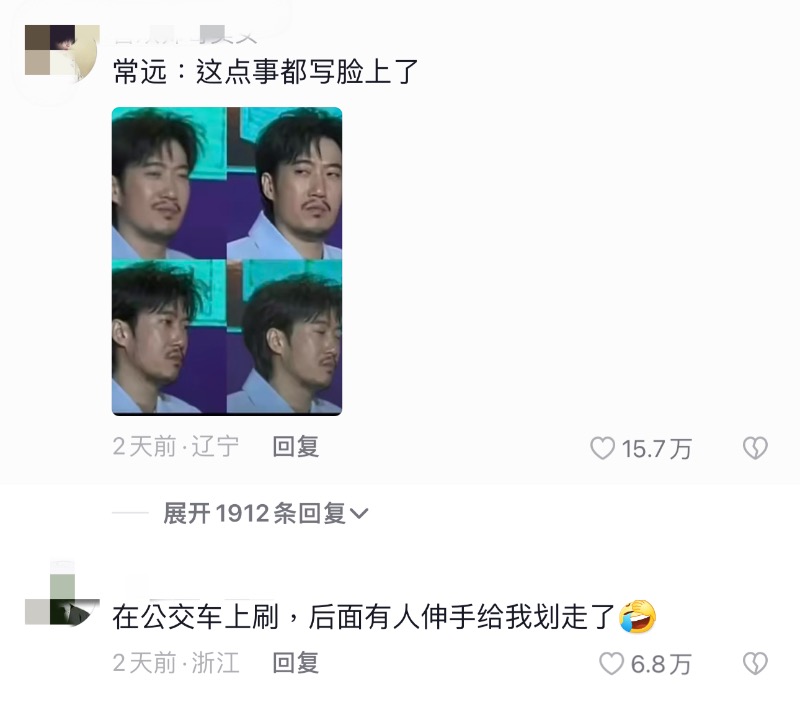
Task: Like the comment with 15.7万 likes
Action: 603,449
